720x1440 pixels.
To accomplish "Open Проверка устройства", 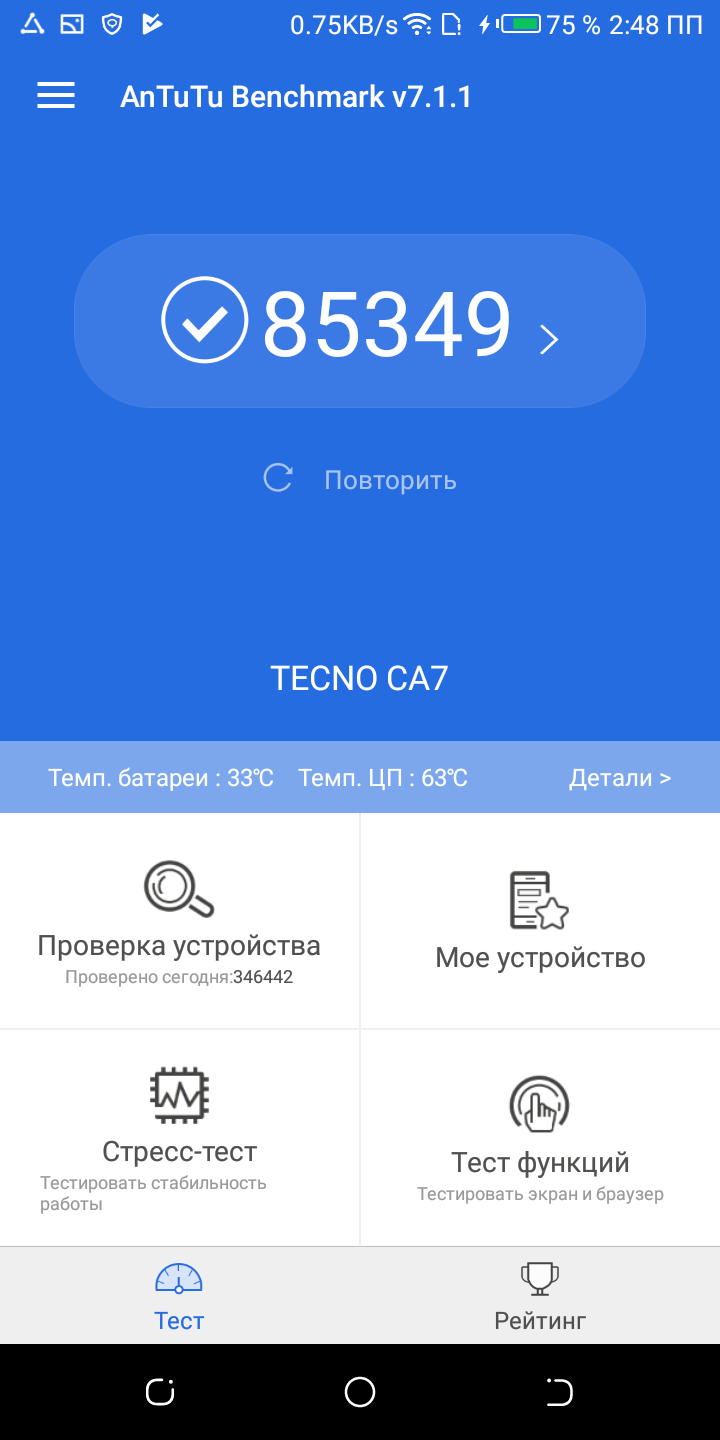I will tap(179, 921).
